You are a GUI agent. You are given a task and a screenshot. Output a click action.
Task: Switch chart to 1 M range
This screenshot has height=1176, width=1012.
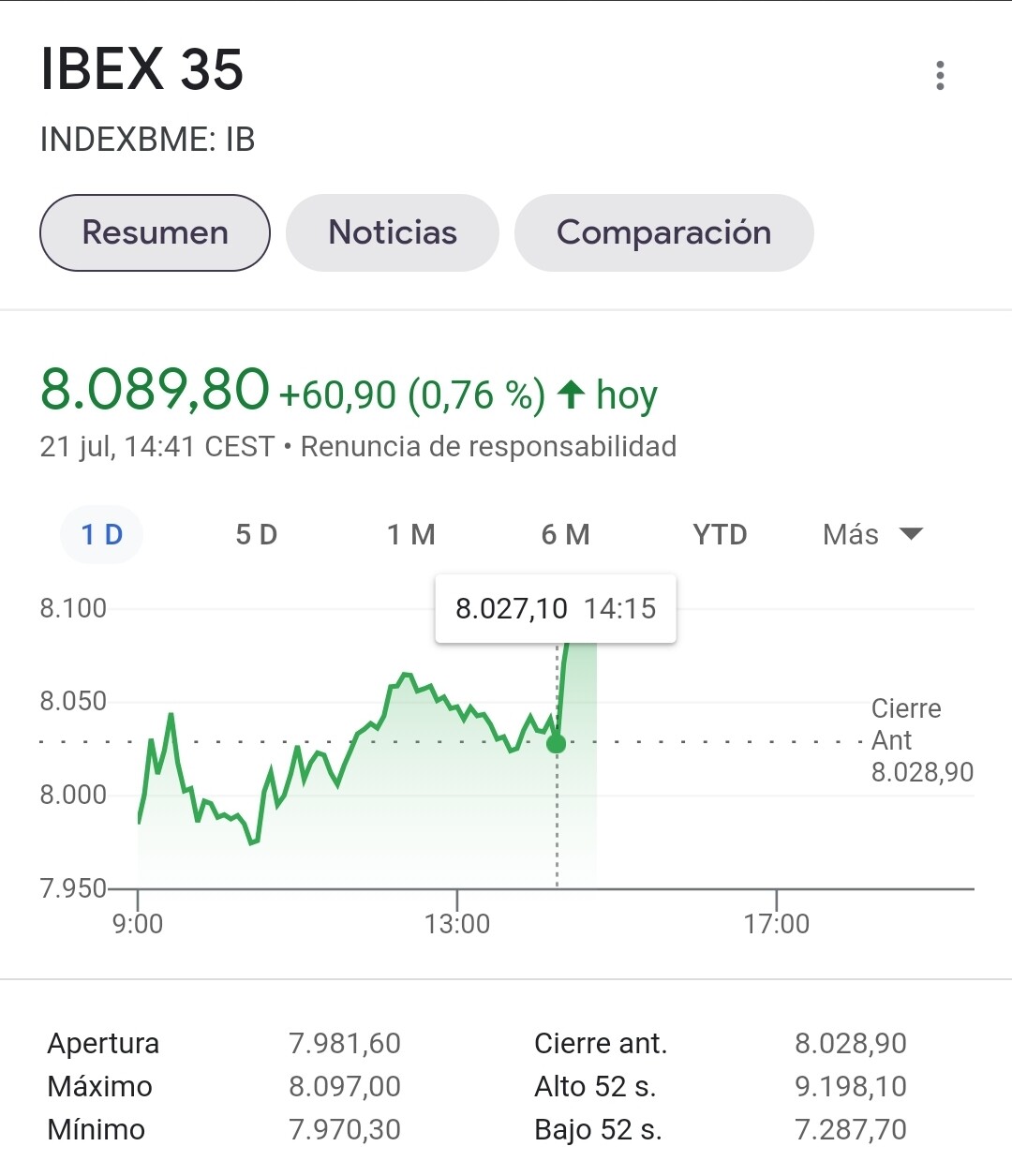click(411, 535)
